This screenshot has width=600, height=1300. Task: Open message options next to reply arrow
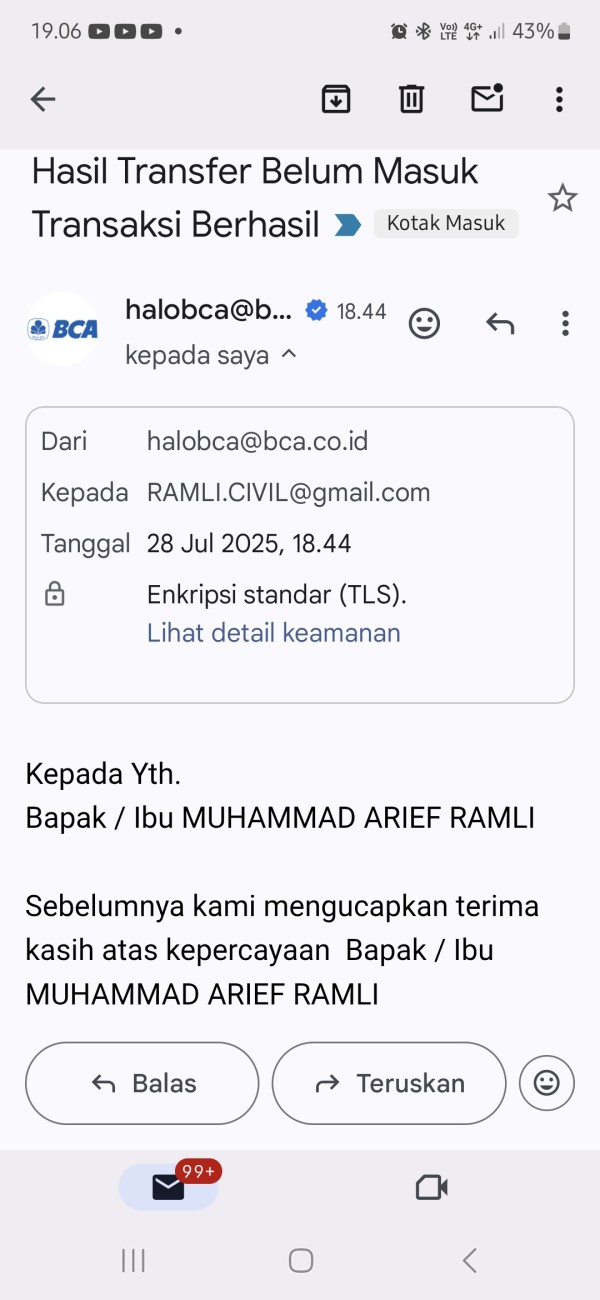[x=565, y=323]
